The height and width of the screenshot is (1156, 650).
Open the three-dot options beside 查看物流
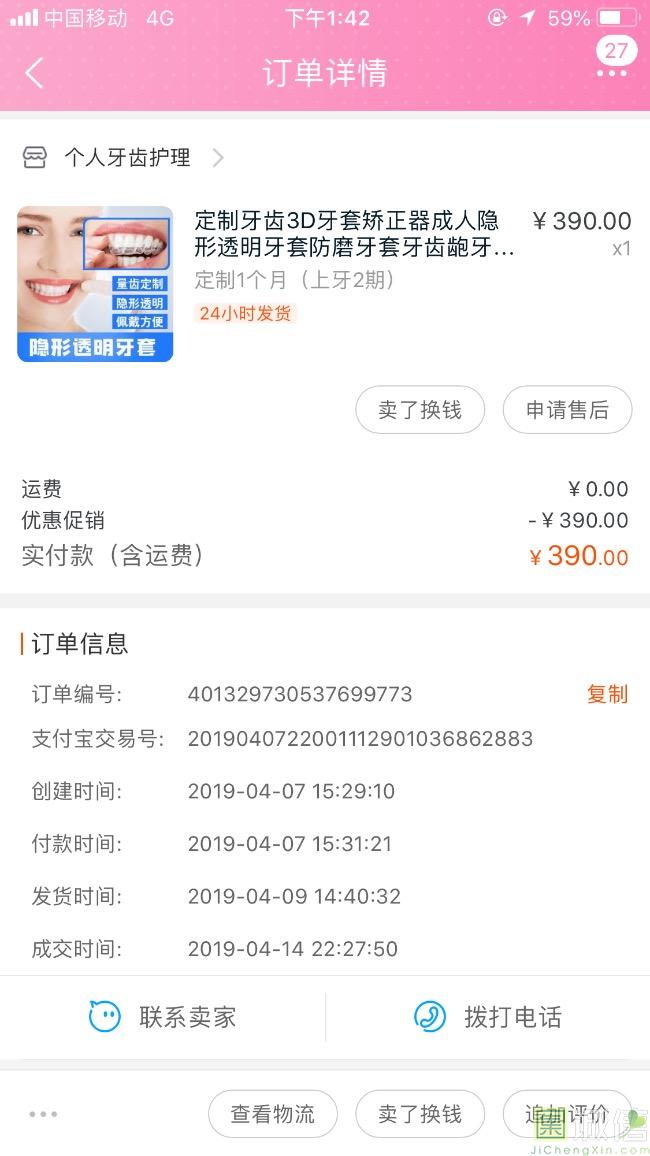pyautogui.click(x=43, y=1114)
